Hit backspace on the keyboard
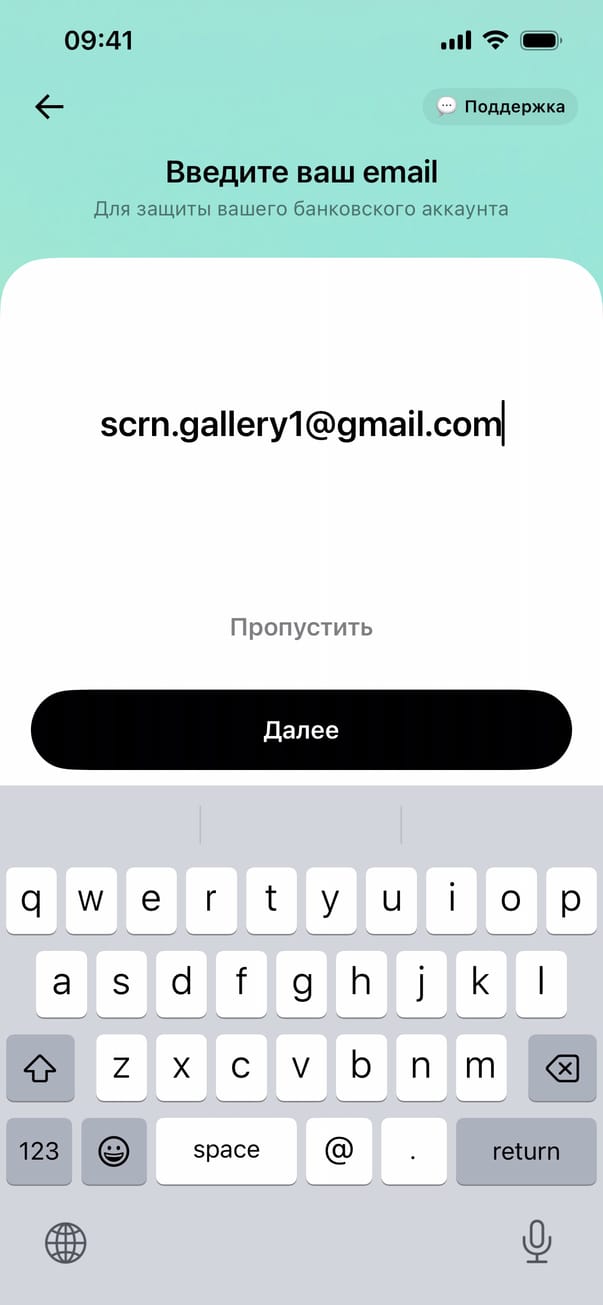Screen dimensions: 603x1305 click(x=562, y=1069)
